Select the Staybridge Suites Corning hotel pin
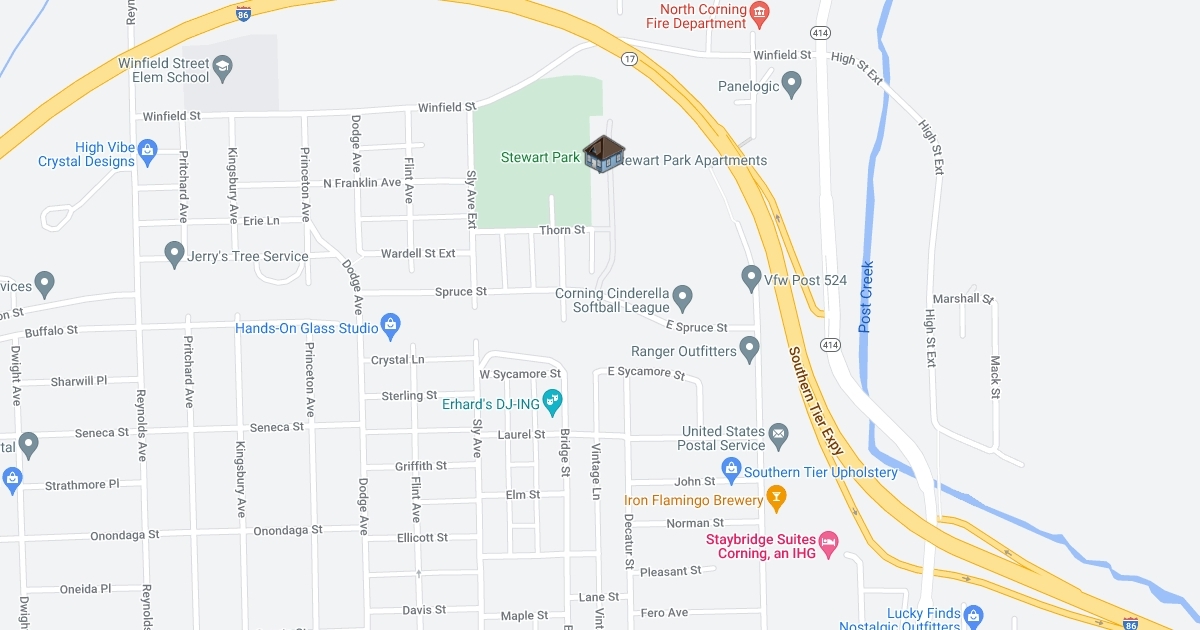This screenshot has width=1200, height=630. pos(828,543)
